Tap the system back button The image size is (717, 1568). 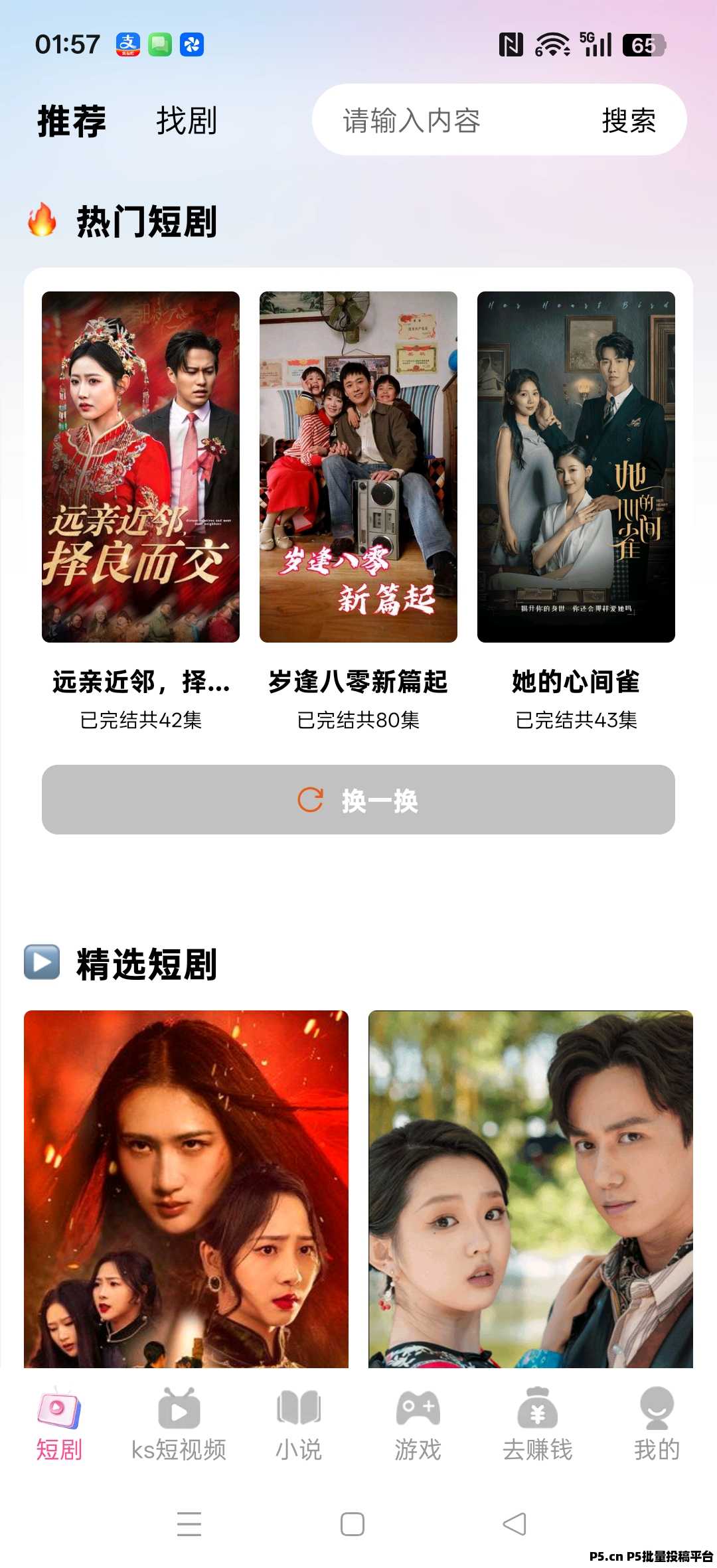coord(515,1524)
